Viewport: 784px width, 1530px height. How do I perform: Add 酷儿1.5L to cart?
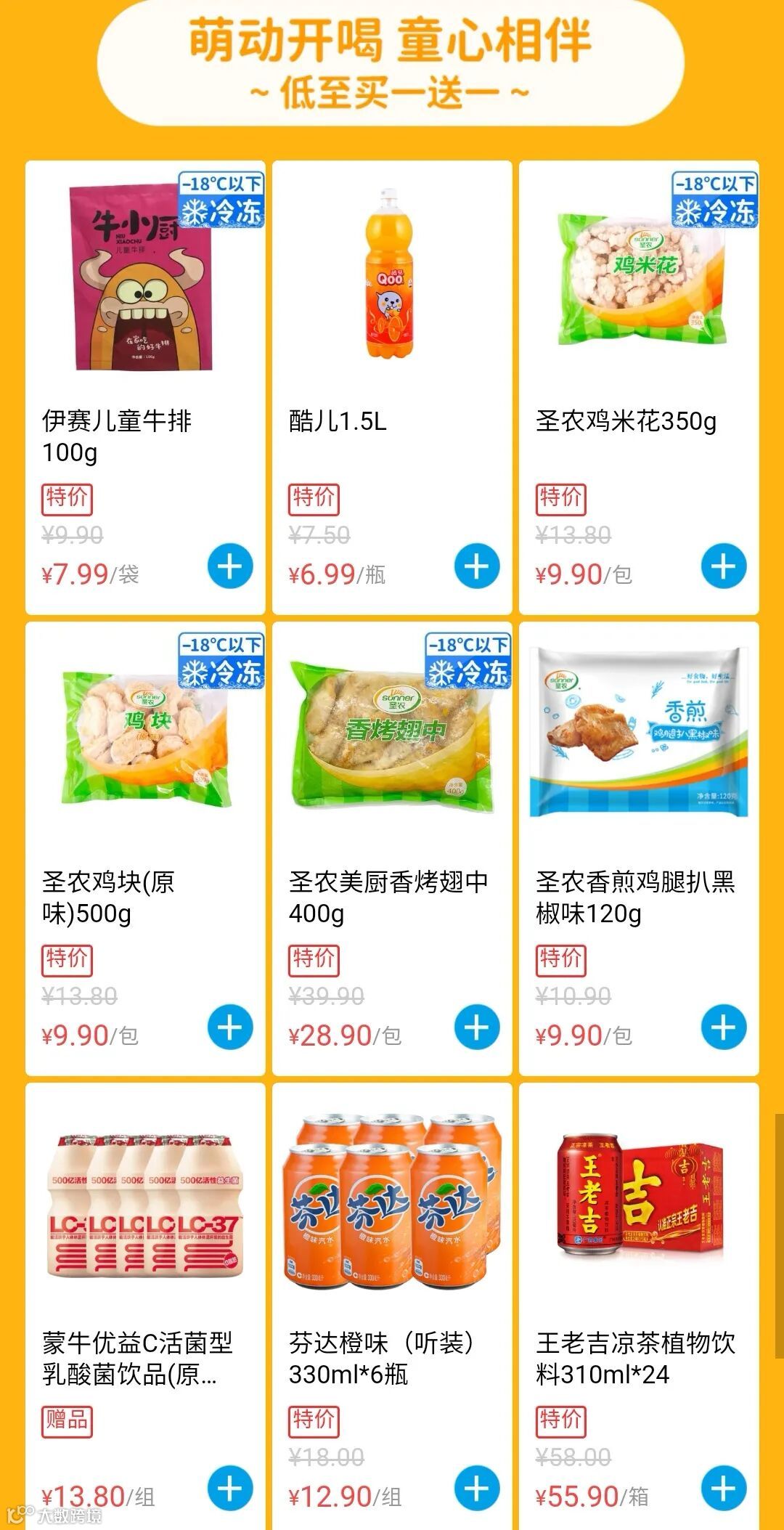pyautogui.click(x=477, y=566)
